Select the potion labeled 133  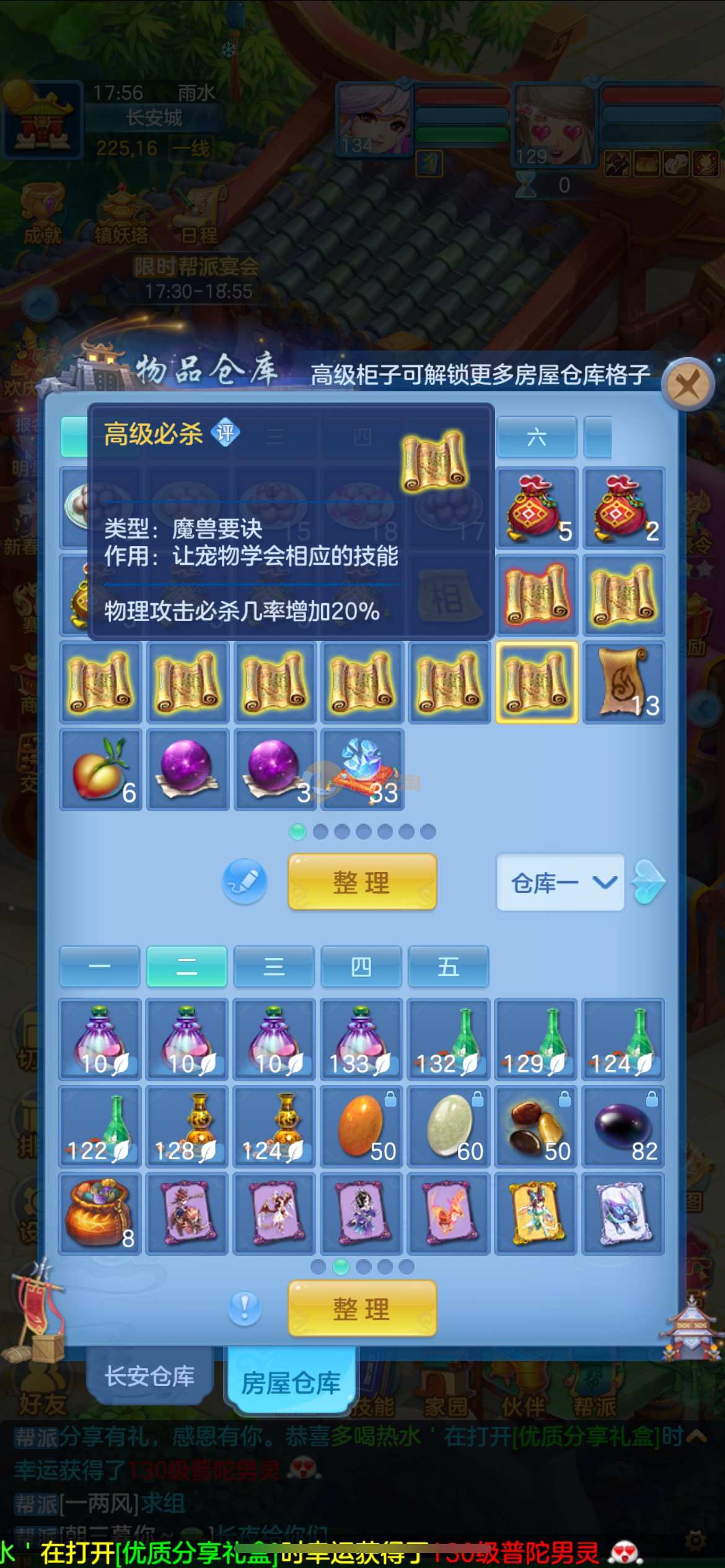(x=361, y=1039)
